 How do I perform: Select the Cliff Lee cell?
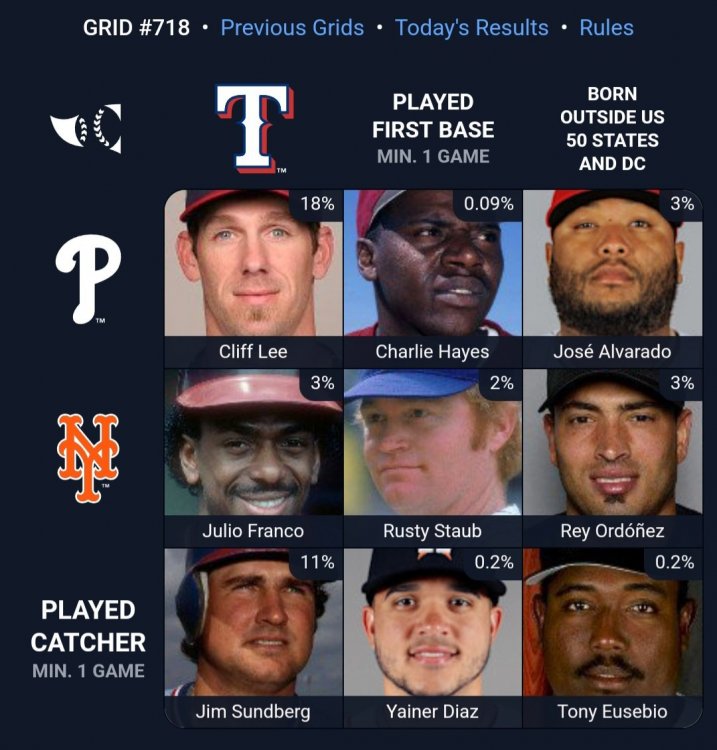(x=254, y=278)
